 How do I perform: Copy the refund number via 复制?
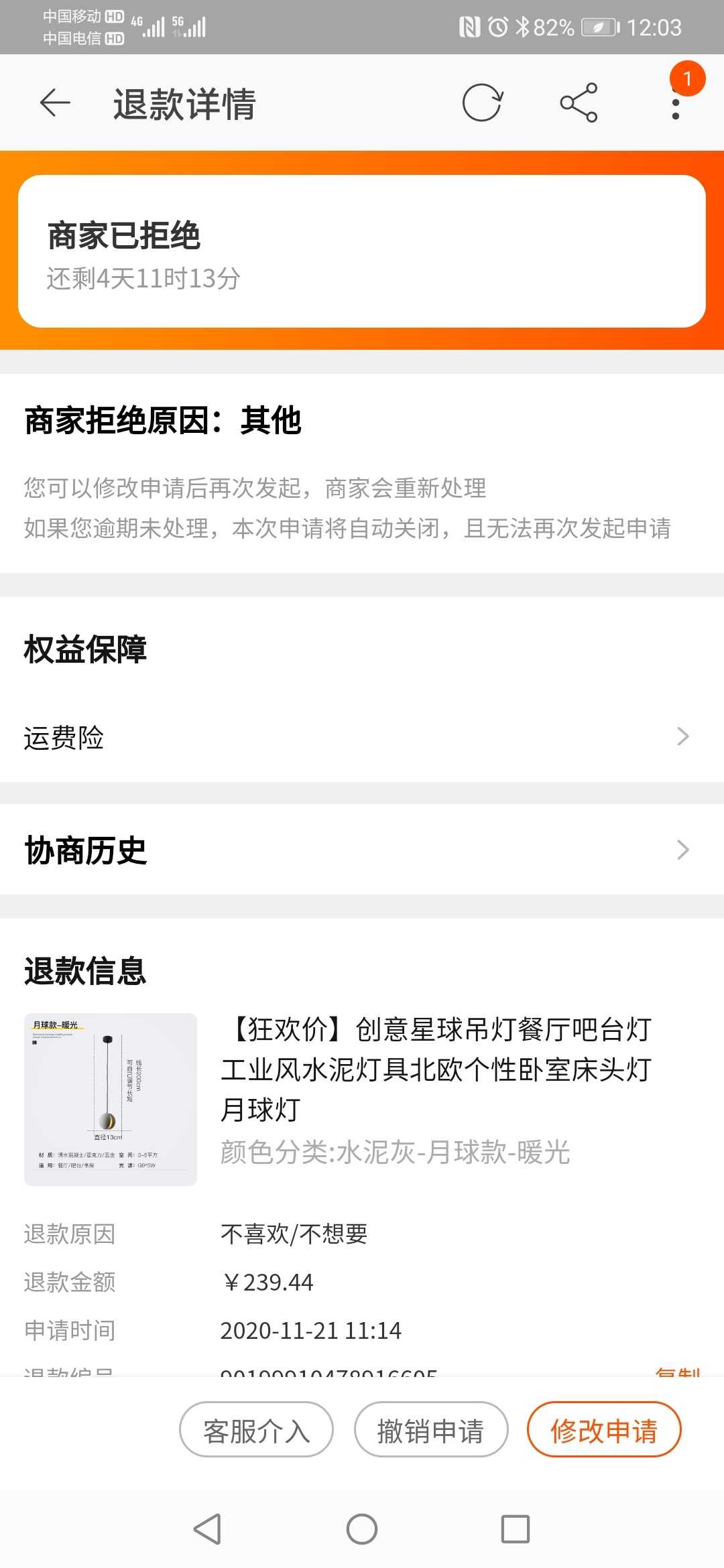click(677, 1371)
